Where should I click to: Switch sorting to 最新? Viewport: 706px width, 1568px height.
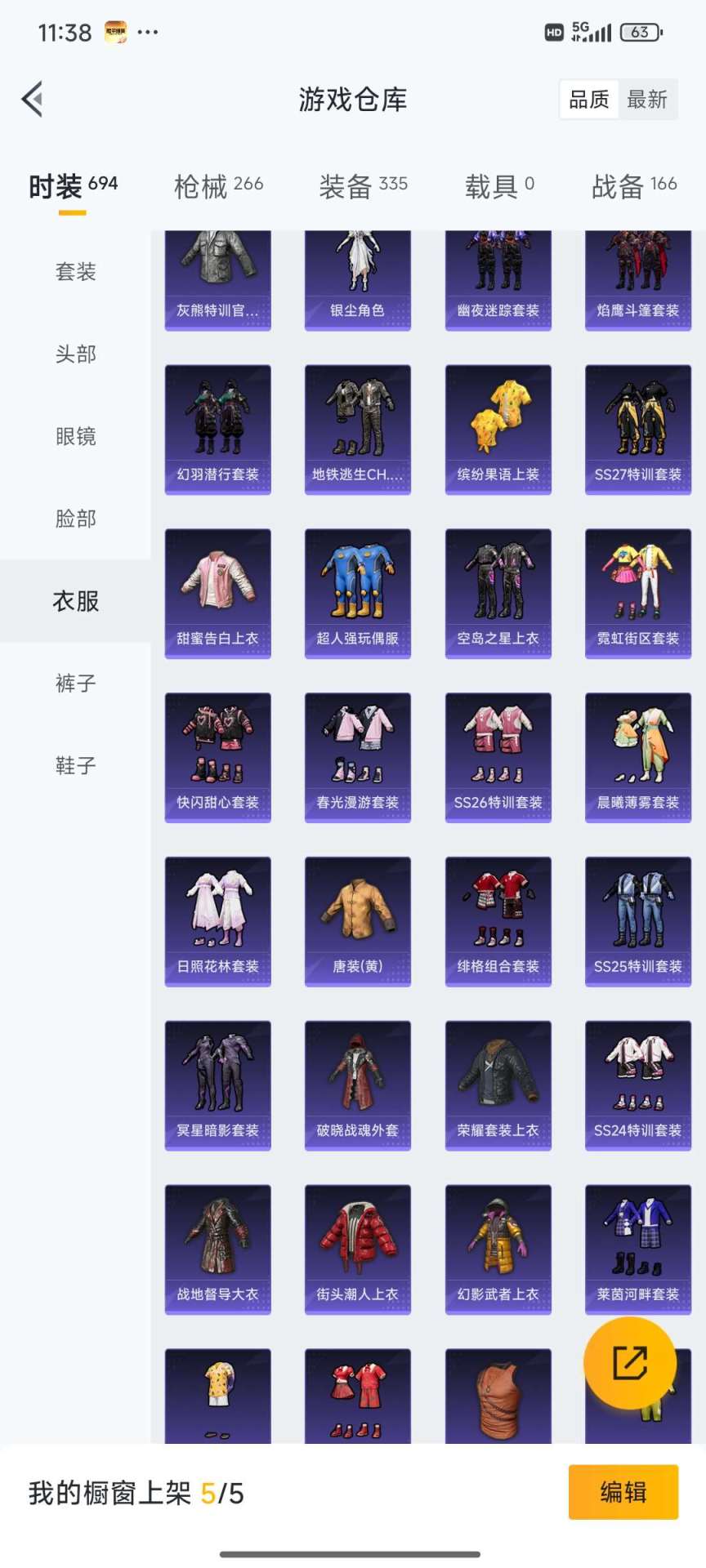pyautogui.click(x=648, y=99)
